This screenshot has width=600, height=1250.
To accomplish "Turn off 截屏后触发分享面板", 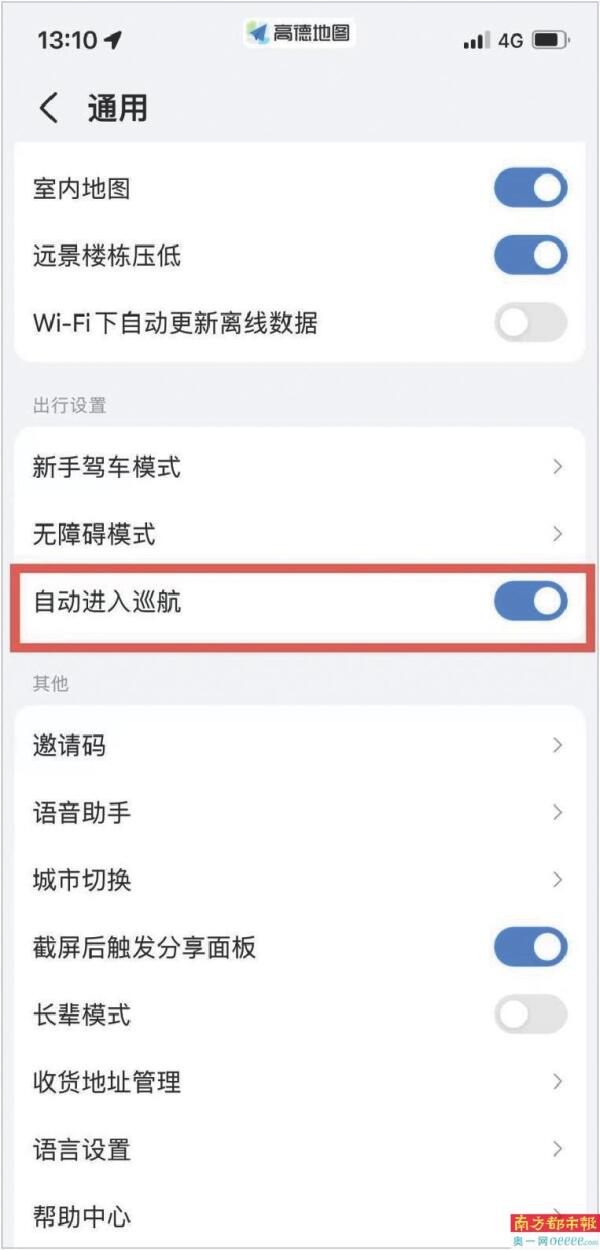I will click(x=530, y=947).
